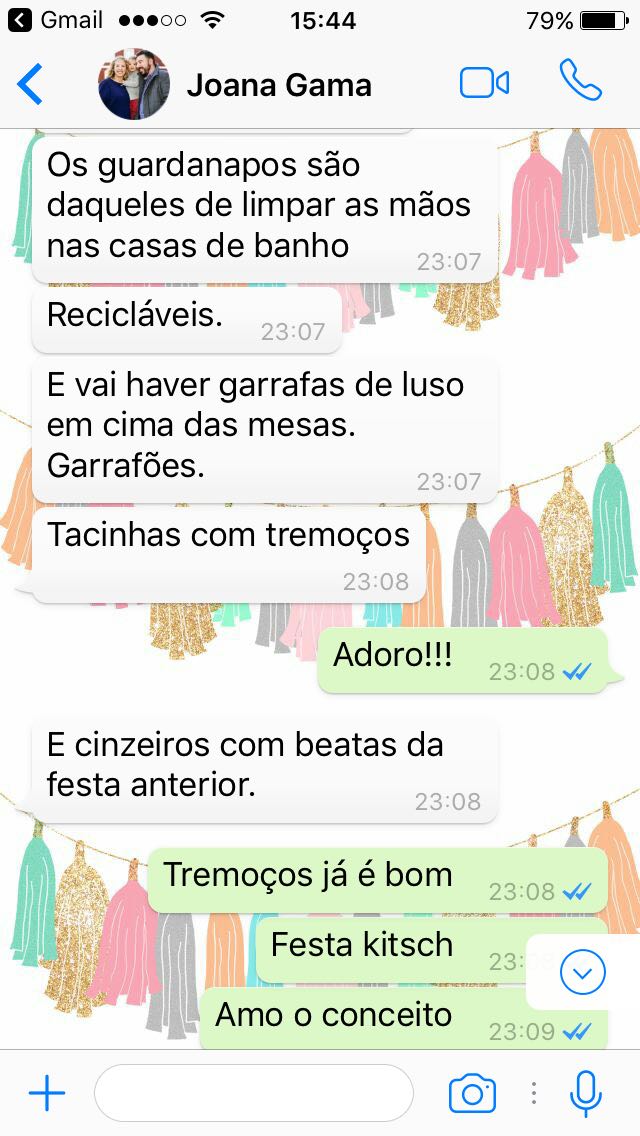The width and height of the screenshot is (640, 1136).
Task: Start a voice call with Joana Gama
Action: coord(580,82)
